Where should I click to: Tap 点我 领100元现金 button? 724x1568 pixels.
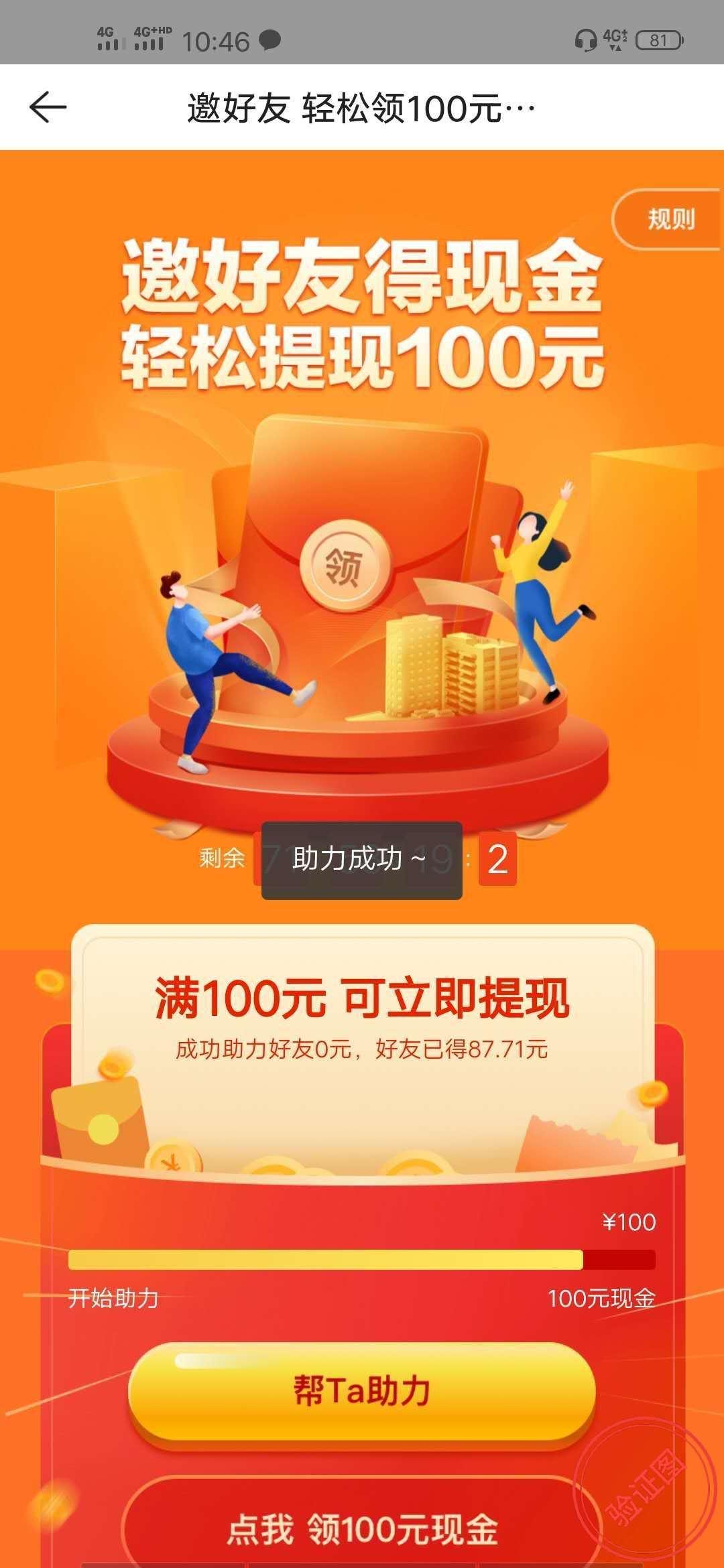tap(362, 1530)
